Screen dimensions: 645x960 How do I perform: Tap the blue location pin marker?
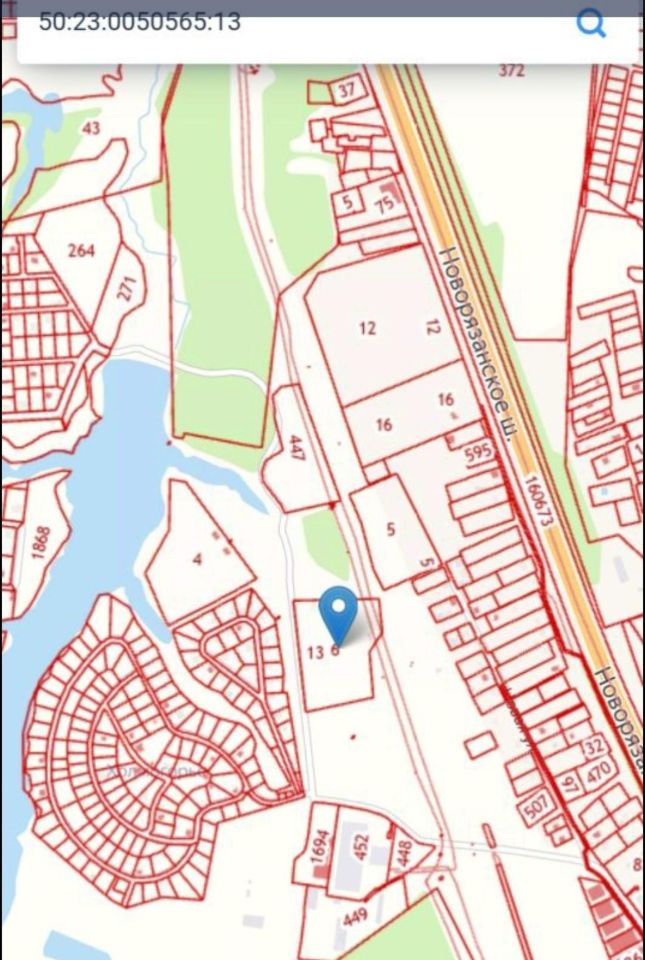(x=338, y=612)
